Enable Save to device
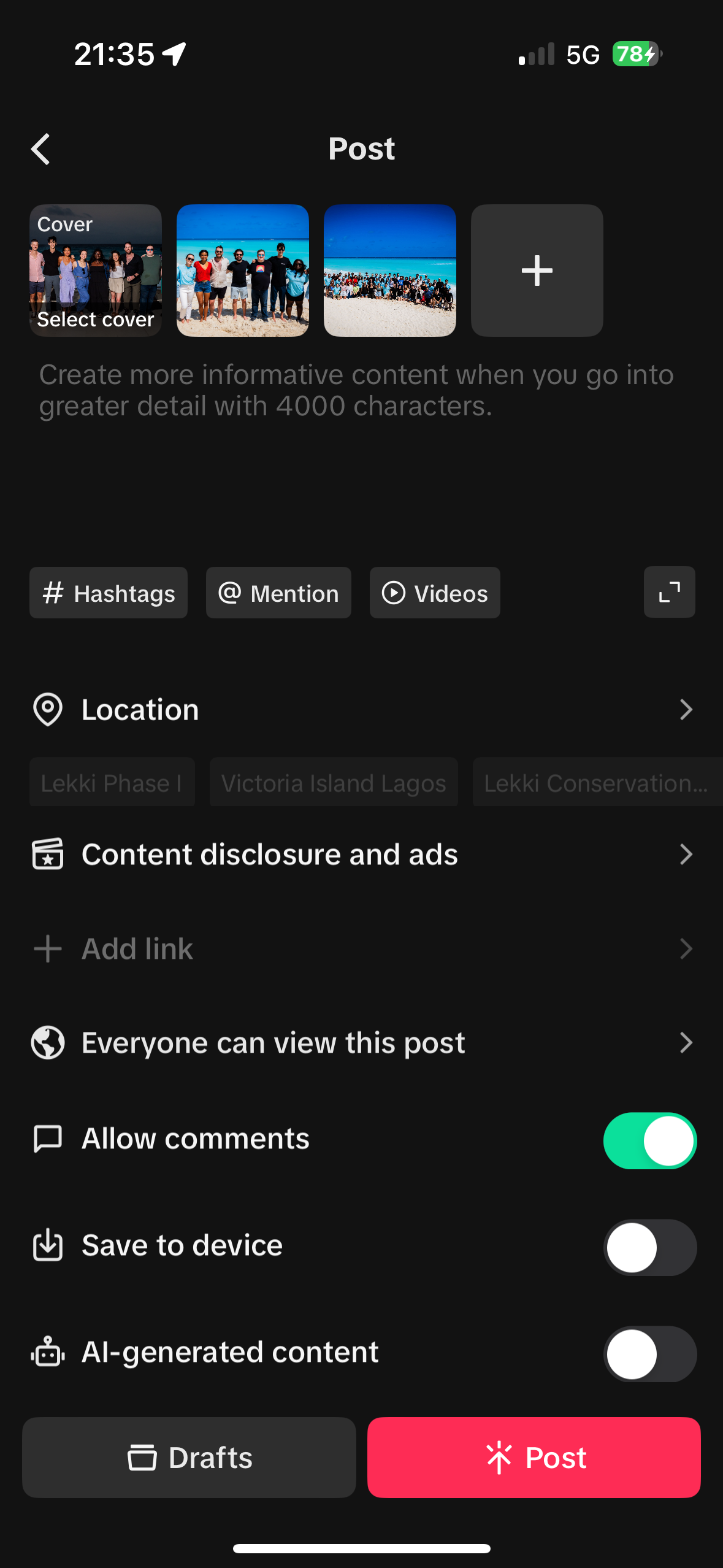This screenshot has height=1568, width=723. click(x=649, y=1247)
